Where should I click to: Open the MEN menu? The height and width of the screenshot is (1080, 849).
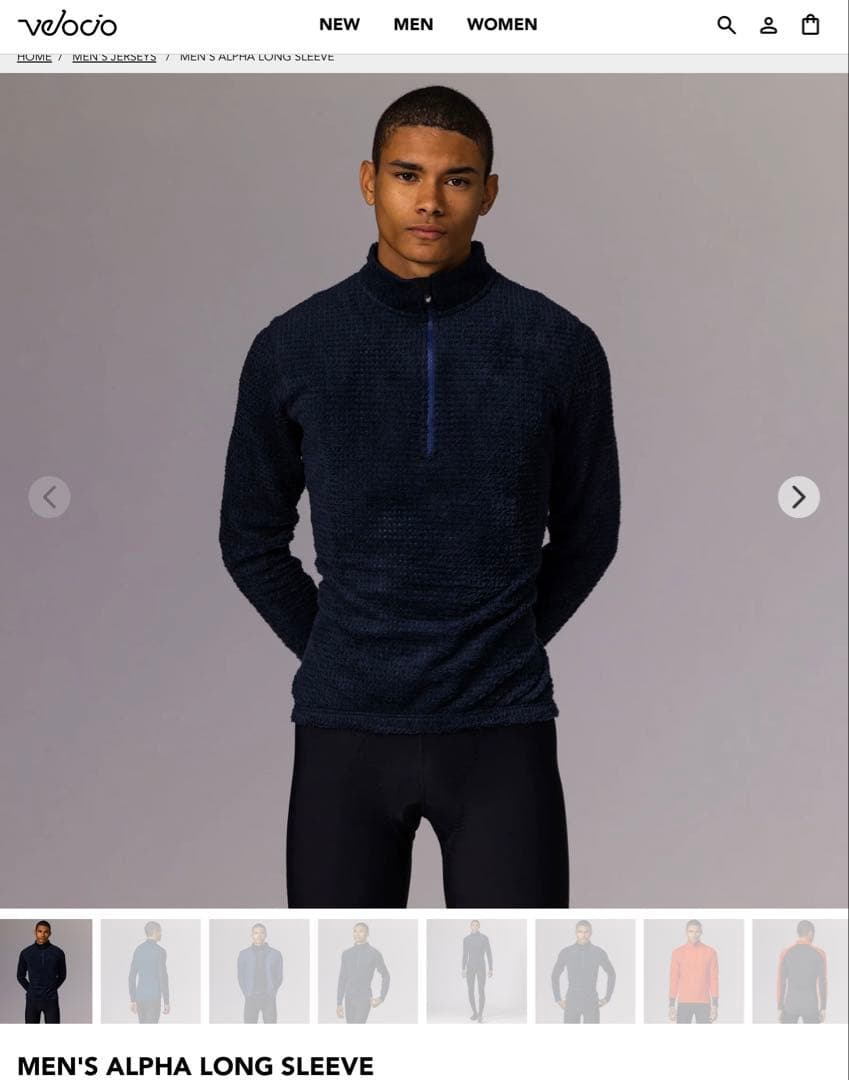(413, 24)
